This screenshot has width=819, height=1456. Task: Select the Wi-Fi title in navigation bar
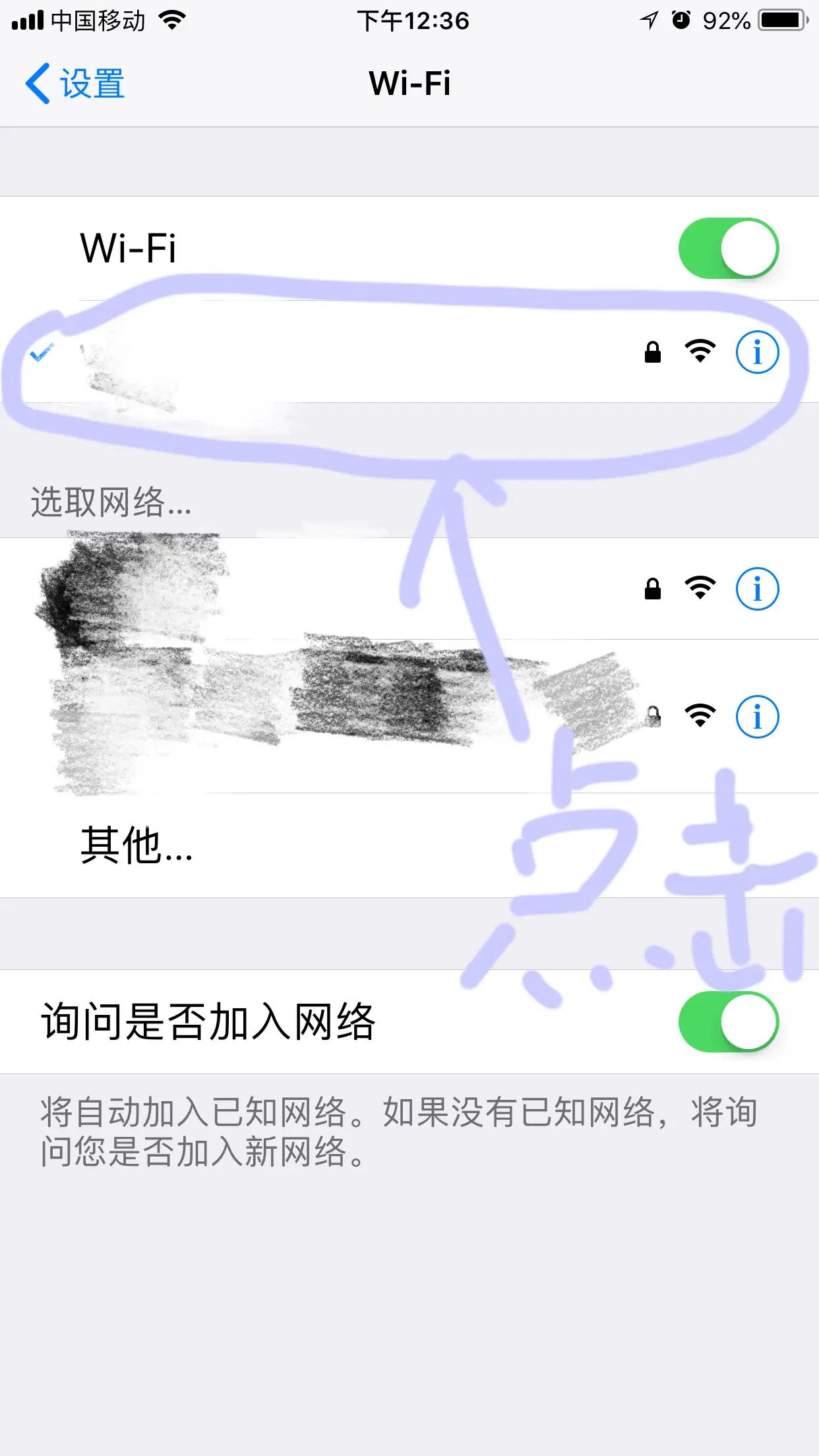(x=409, y=84)
